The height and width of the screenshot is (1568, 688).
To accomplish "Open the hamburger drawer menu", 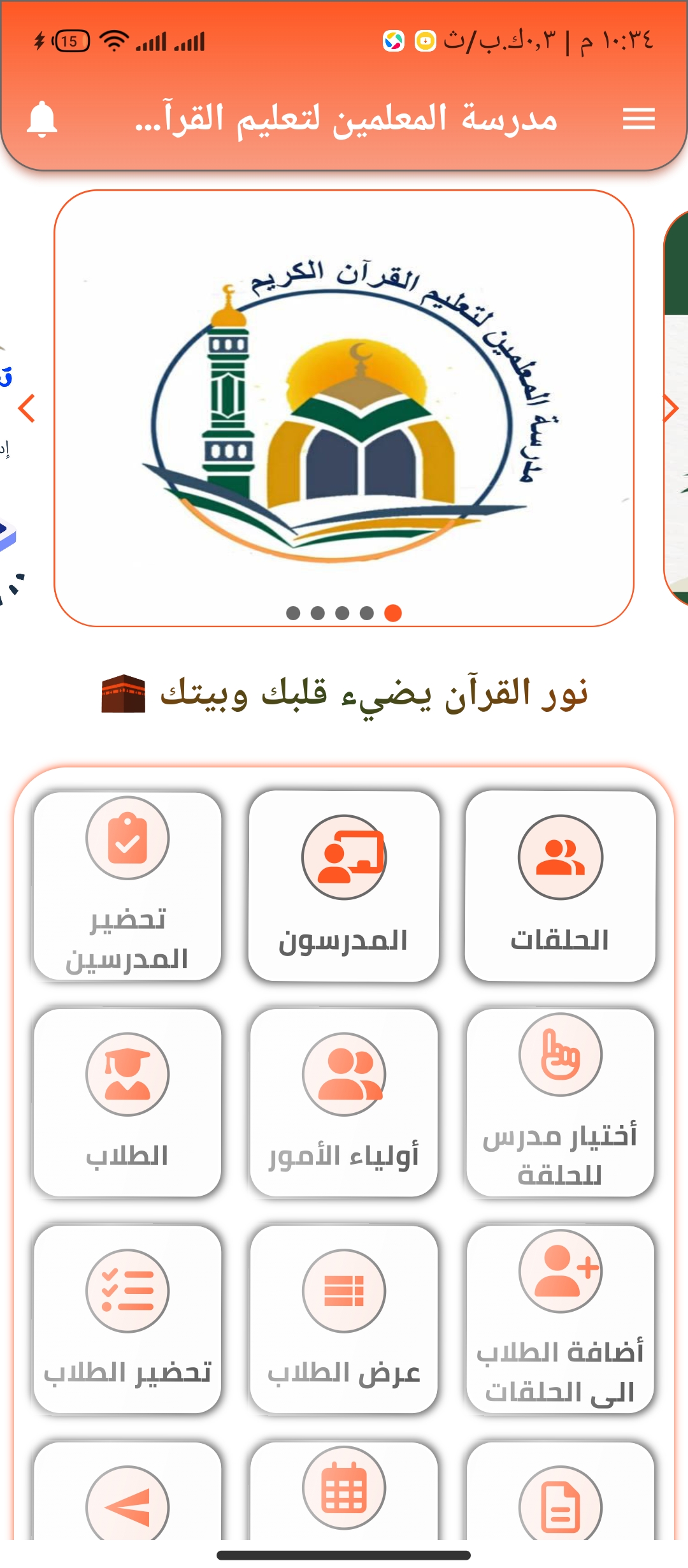I will point(638,119).
